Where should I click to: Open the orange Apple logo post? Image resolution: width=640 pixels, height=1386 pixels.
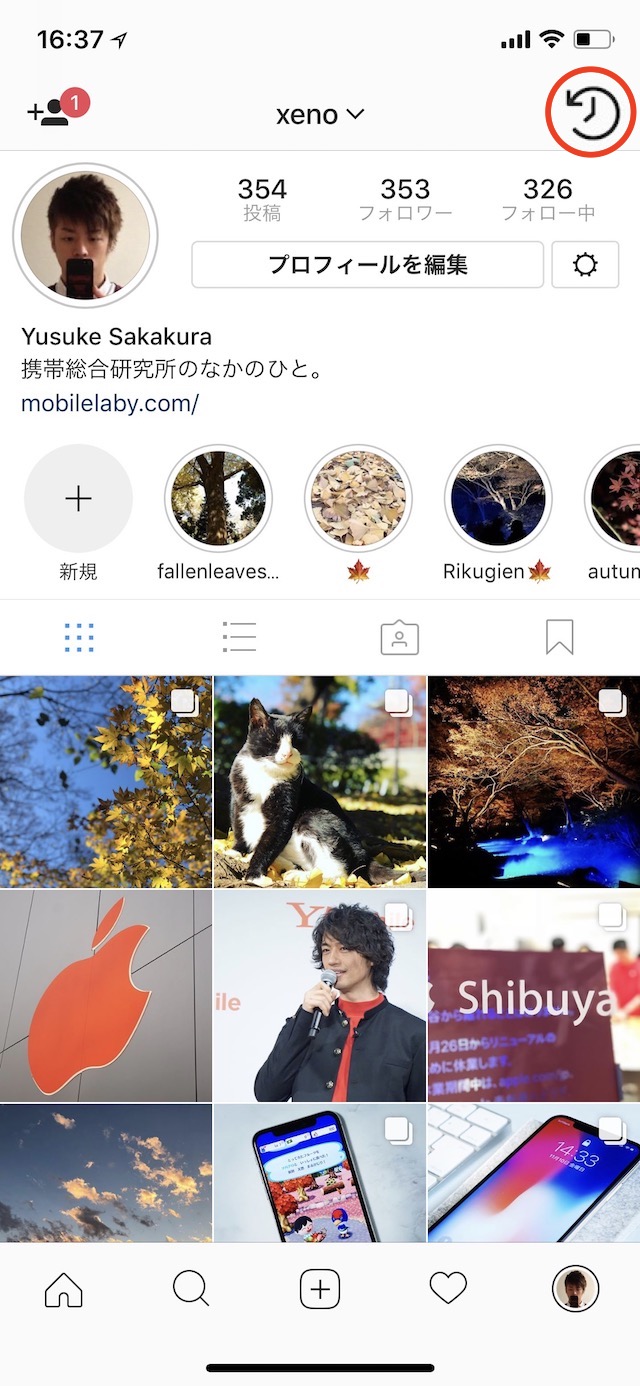[105, 995]
